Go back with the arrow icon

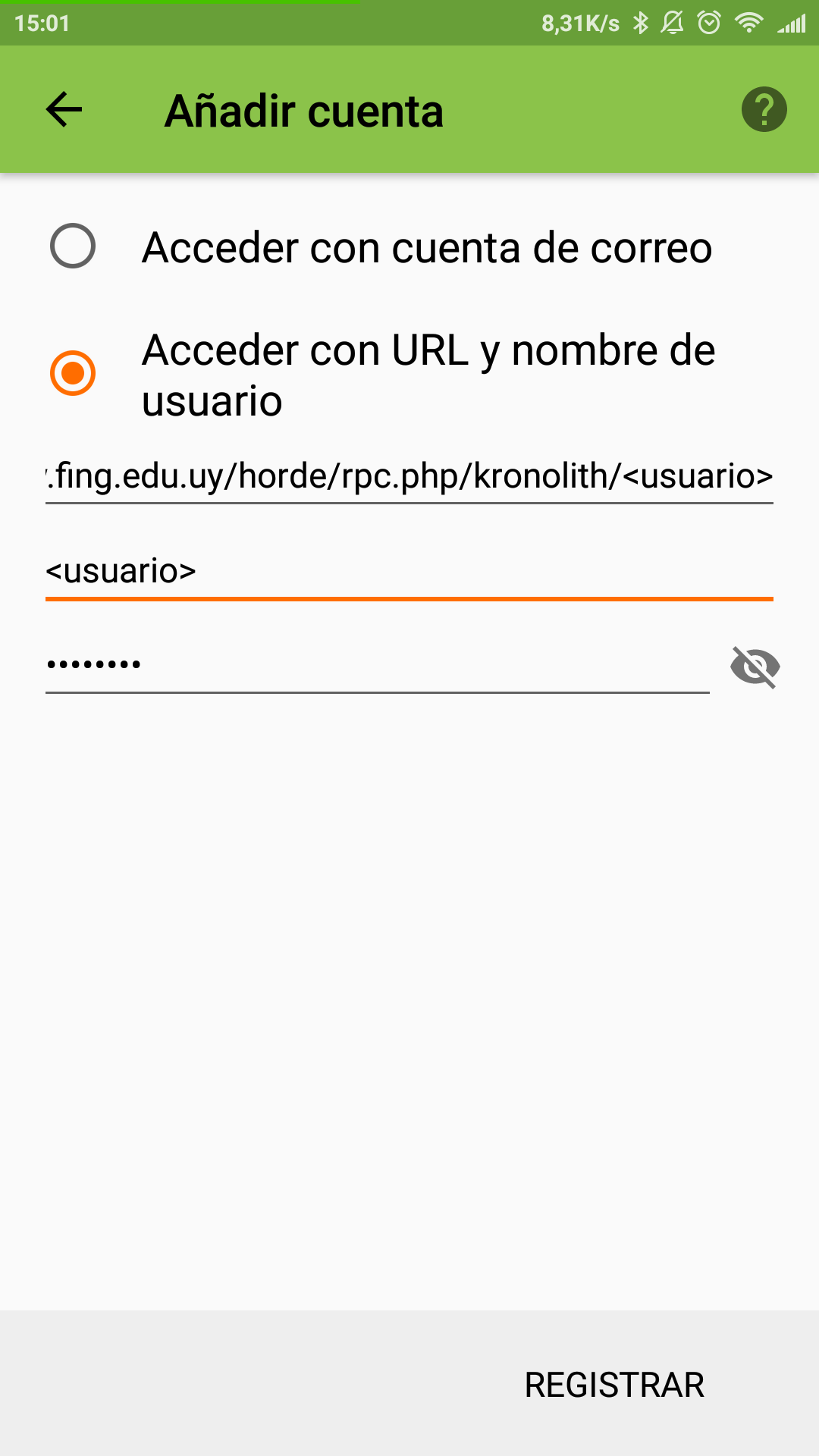(64, 110)
